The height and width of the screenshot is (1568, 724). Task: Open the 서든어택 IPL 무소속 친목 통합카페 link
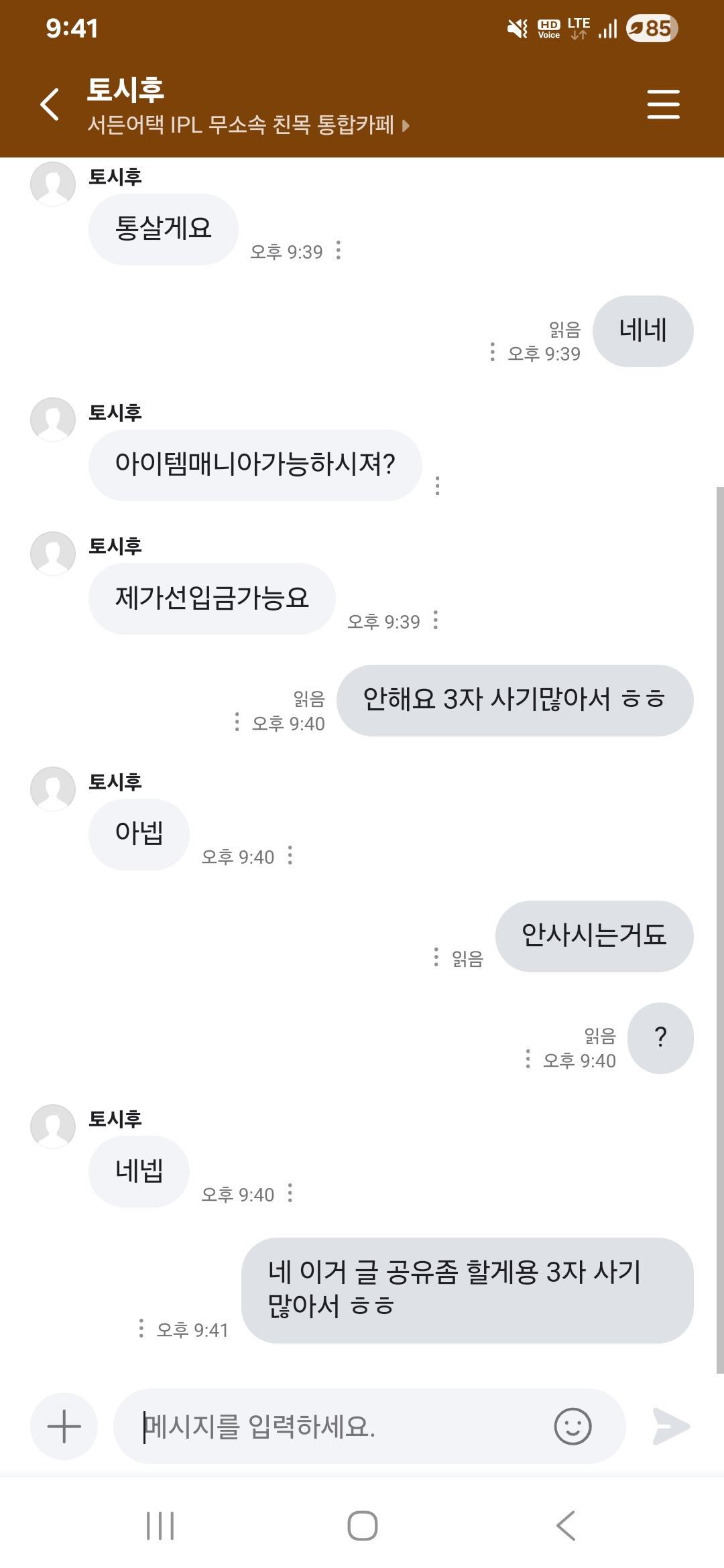248,125
